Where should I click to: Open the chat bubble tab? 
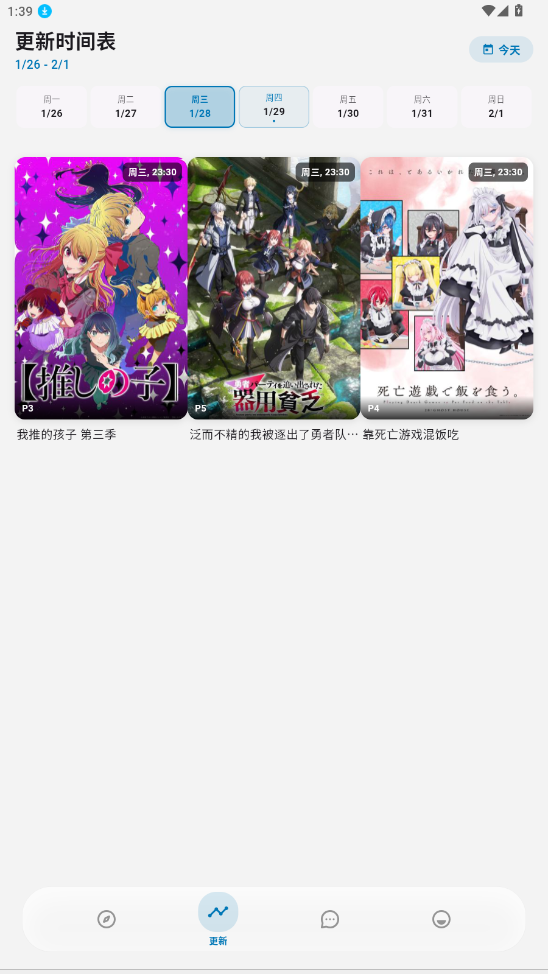pyautogui.click(x=329, y=919)
